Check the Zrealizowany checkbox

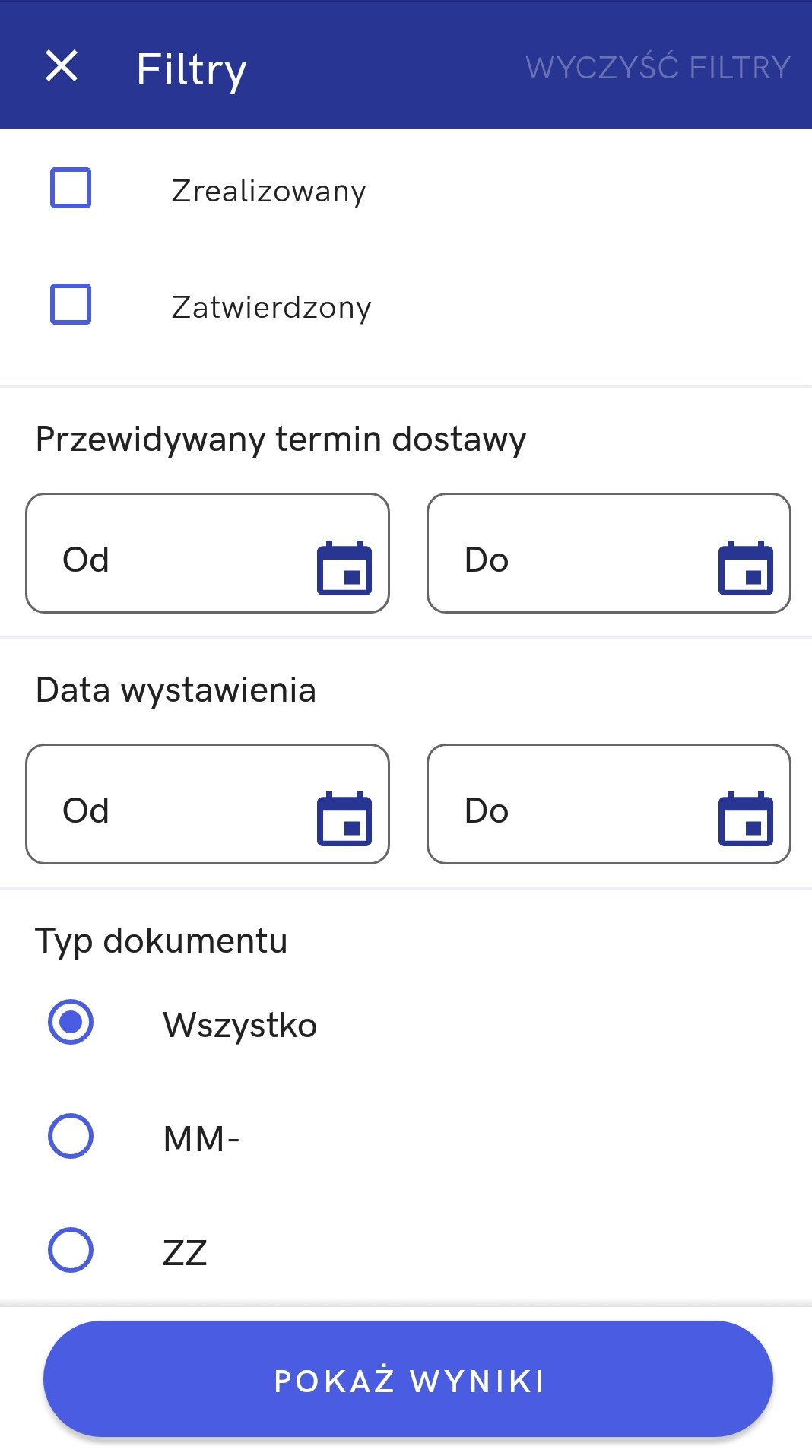pos(71,188)
